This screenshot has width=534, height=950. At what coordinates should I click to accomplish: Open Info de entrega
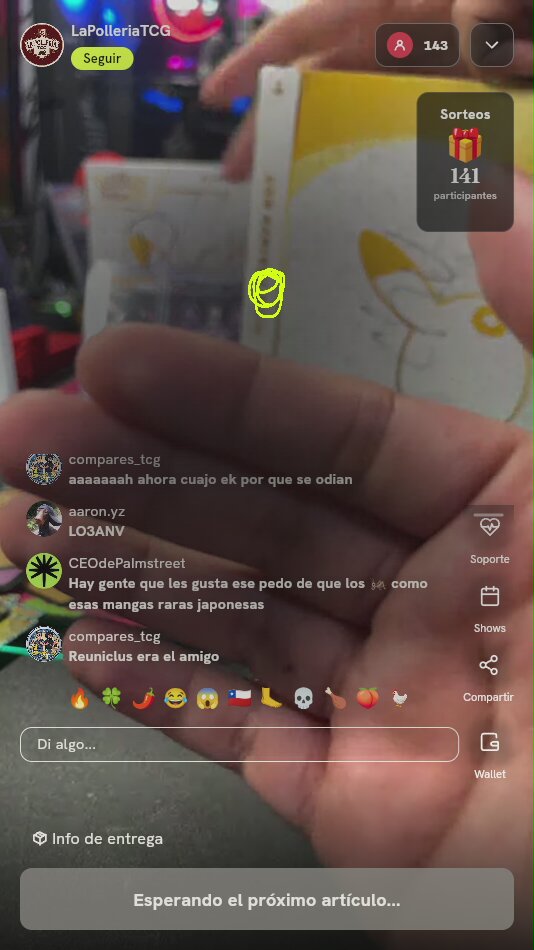(x=98, y=839)
